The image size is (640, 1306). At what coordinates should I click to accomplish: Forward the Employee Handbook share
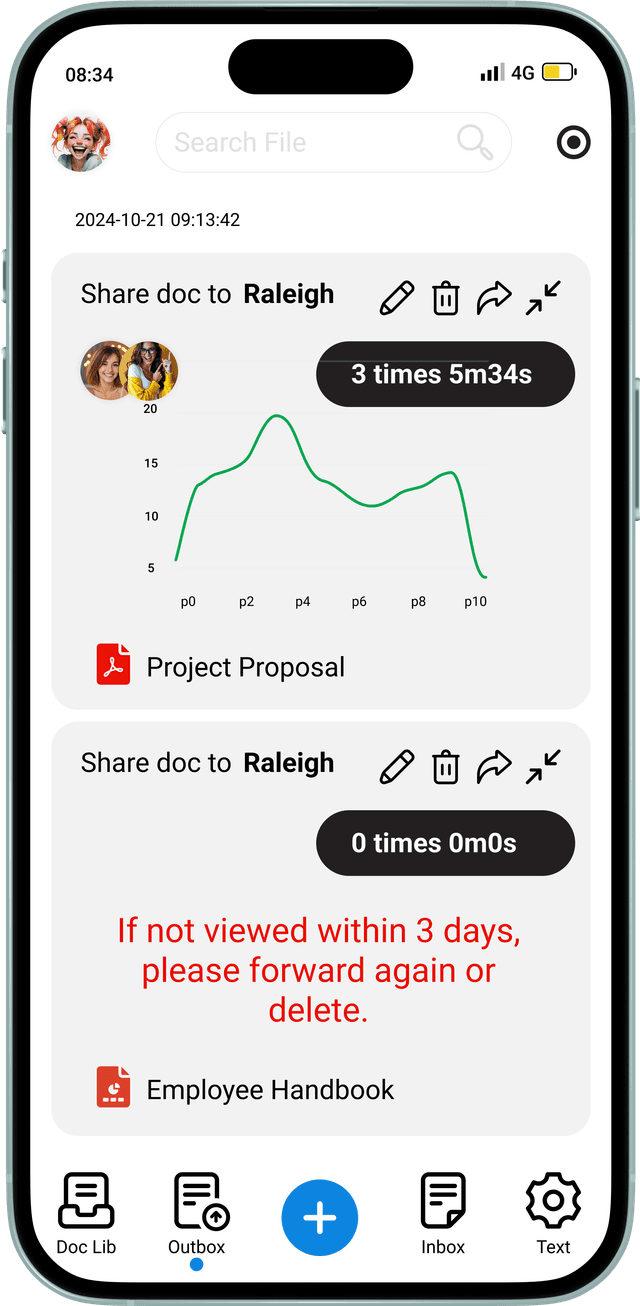tap(494, 767)
